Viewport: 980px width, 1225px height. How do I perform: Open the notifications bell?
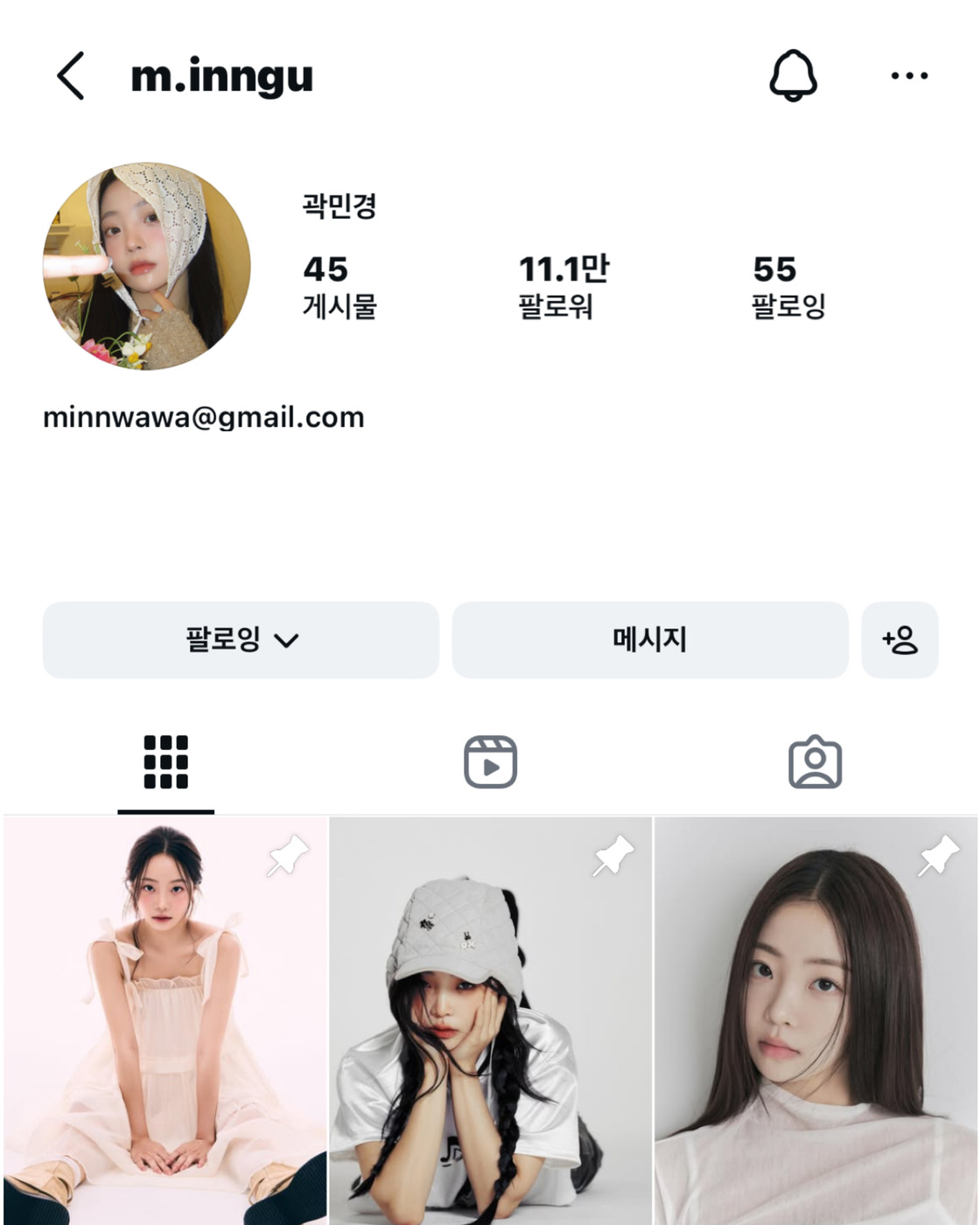[x=793, y=76]
